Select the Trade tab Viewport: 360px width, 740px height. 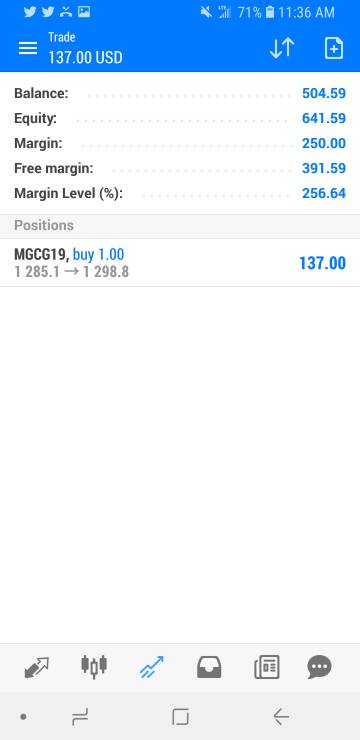click(151, 667)
